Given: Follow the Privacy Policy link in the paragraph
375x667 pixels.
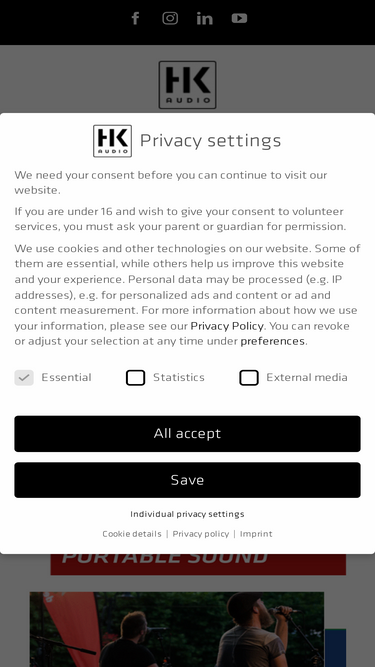Looking at the screenshot, I should pyautogui.click(x=227, y=326).
